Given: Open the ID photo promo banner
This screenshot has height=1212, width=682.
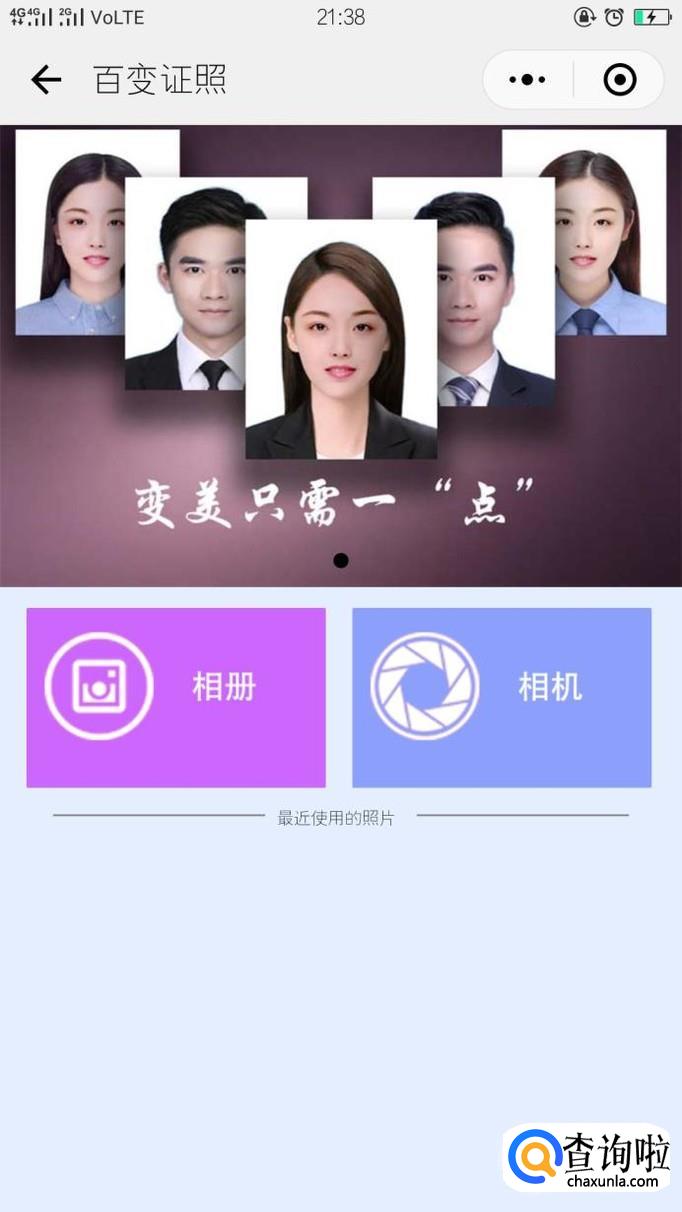Looking at the screenshot, I should 340,355.
